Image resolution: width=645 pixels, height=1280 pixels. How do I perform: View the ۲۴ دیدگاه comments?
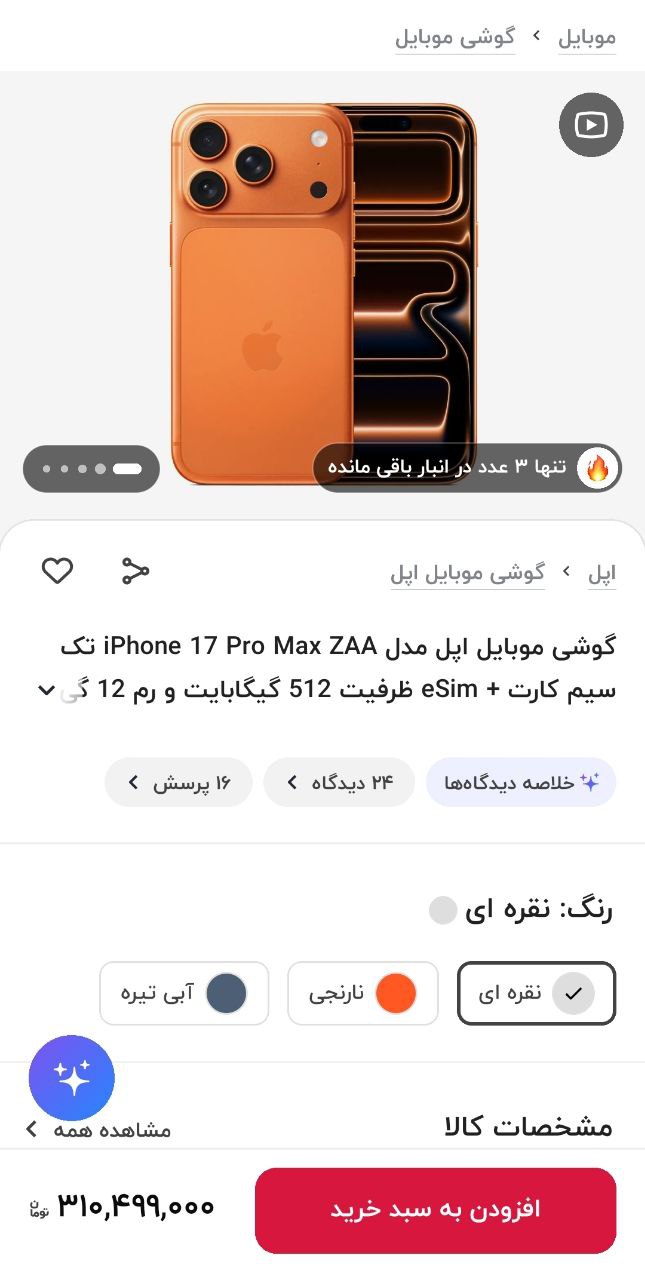(339, 782)
